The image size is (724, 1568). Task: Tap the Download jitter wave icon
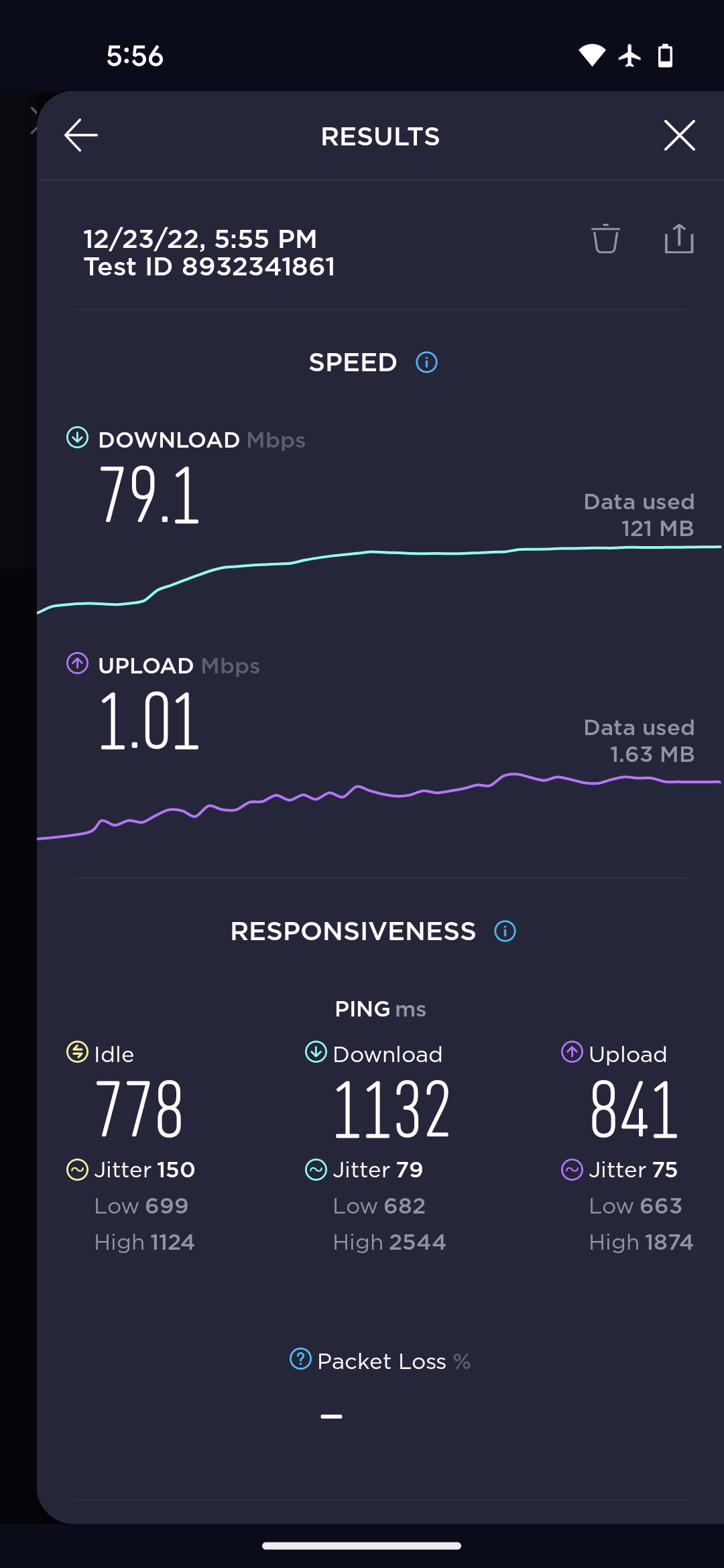click(x=316, y=1169)
